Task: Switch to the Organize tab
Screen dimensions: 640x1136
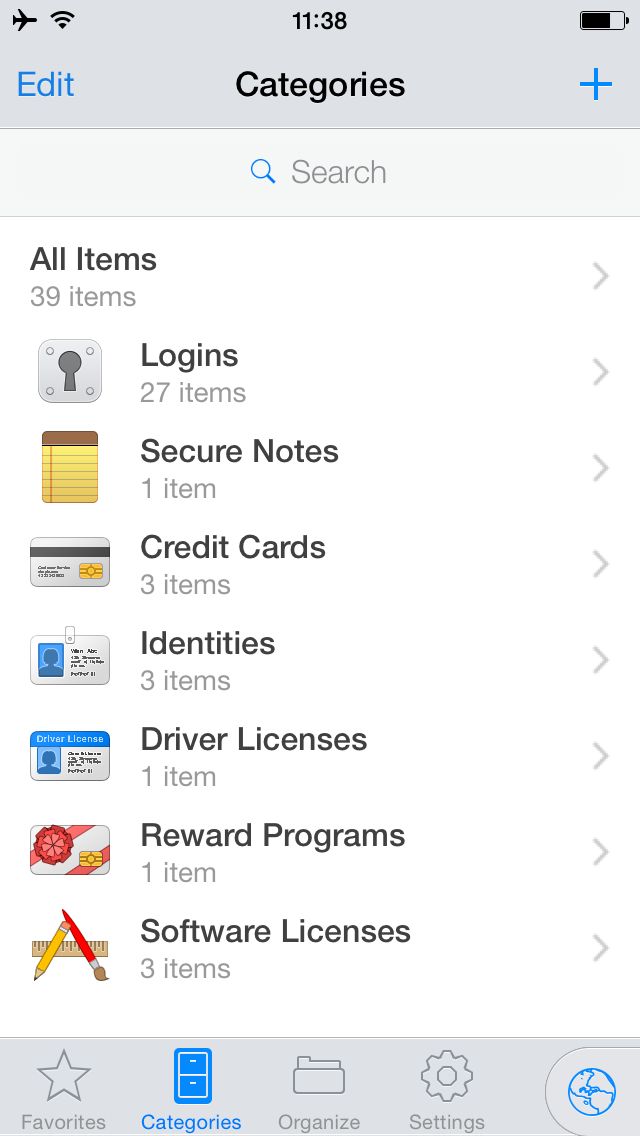Action: 319,1088
